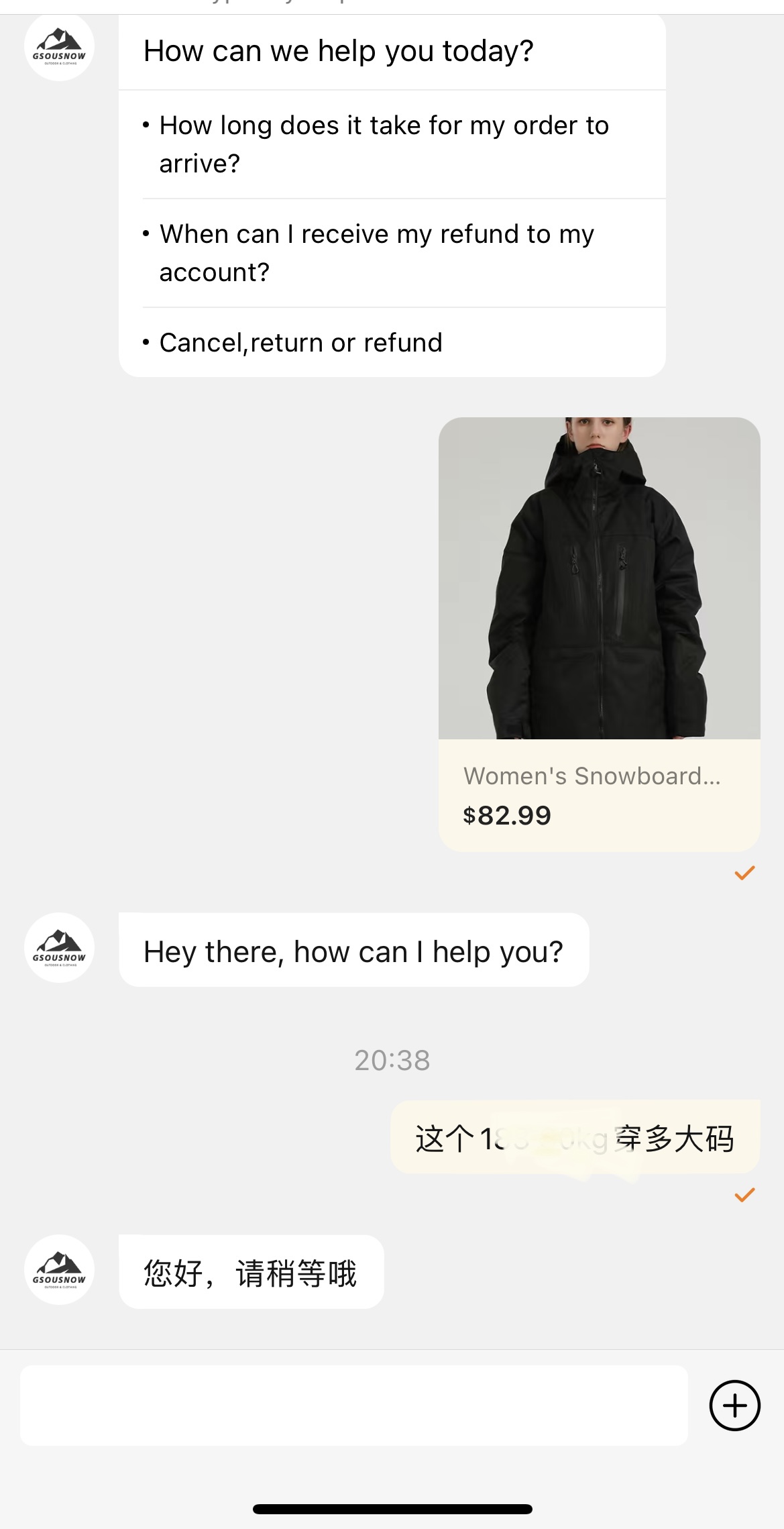Select 'How long does it take for my order to arrive?'

point(384,144)
